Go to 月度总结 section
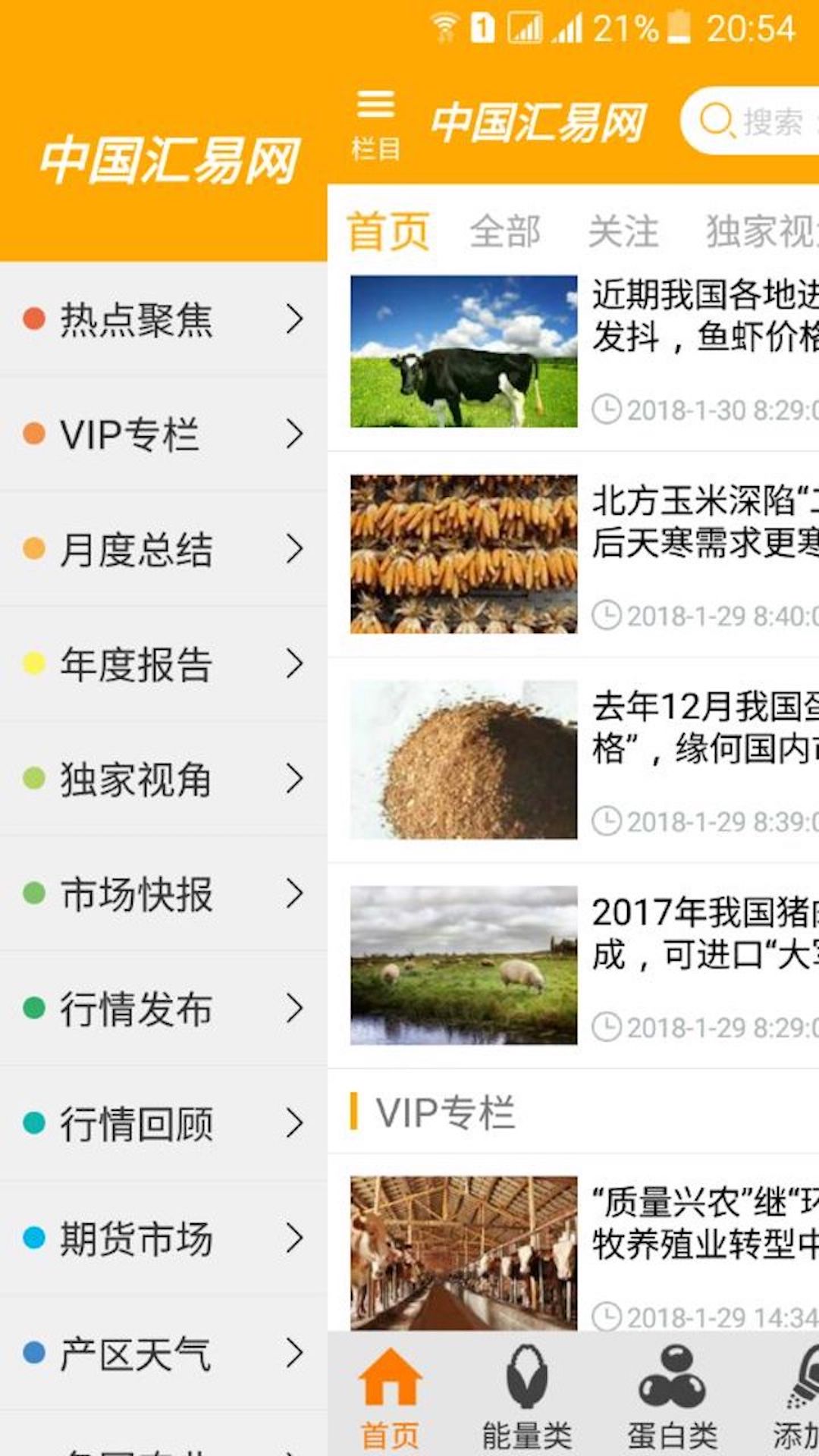 tap(163, 549)
